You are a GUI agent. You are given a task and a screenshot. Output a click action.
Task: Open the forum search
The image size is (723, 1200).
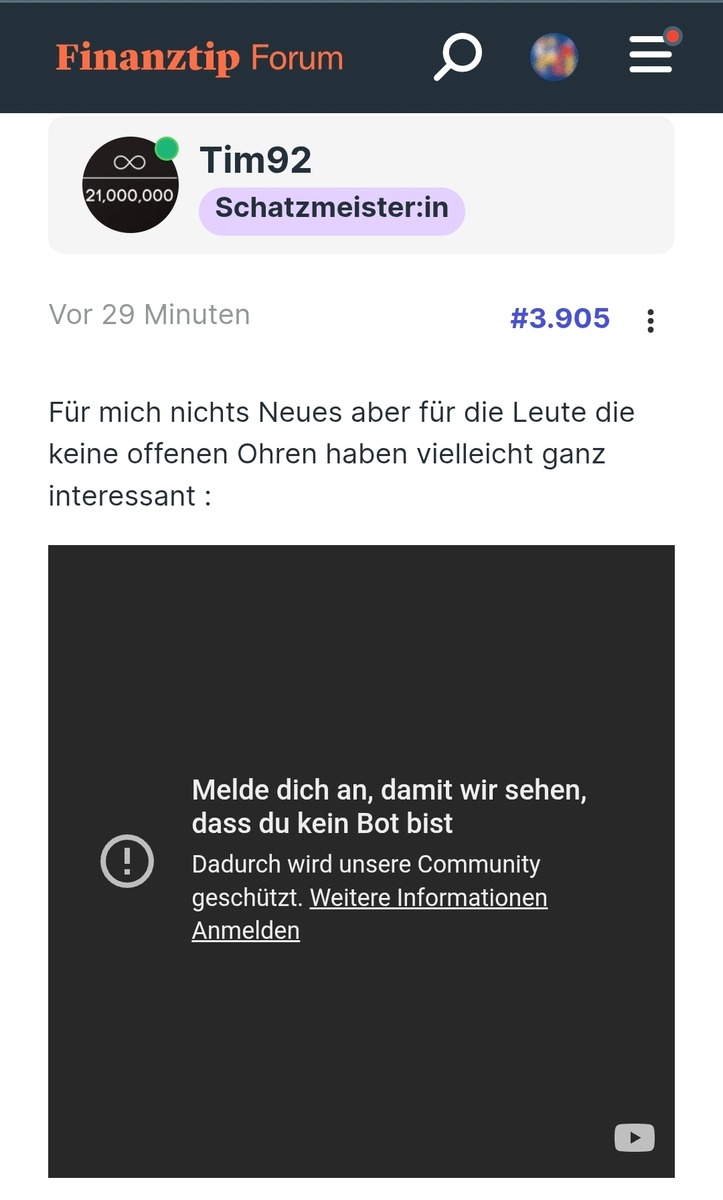point(458,57)
